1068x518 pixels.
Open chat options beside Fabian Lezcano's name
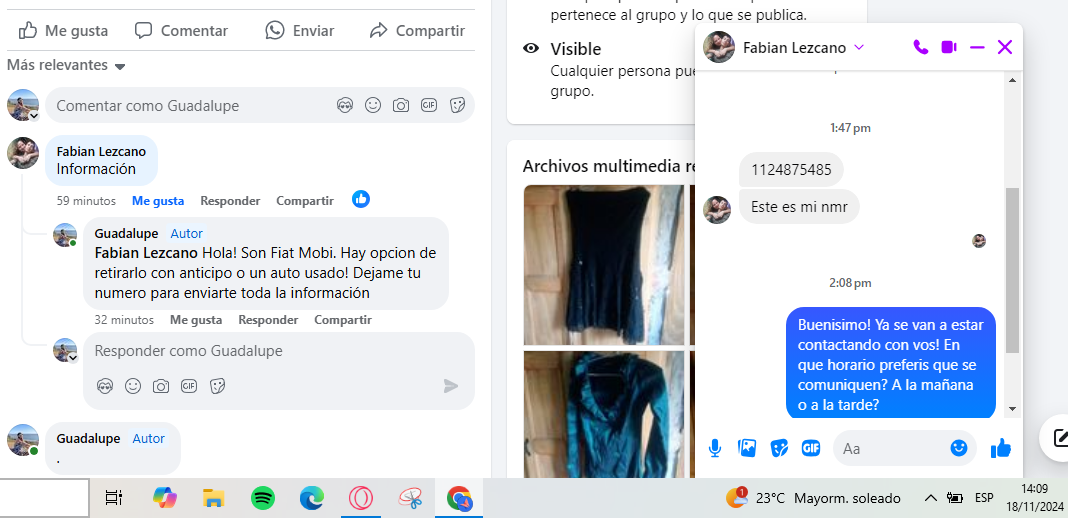(859, 47)
